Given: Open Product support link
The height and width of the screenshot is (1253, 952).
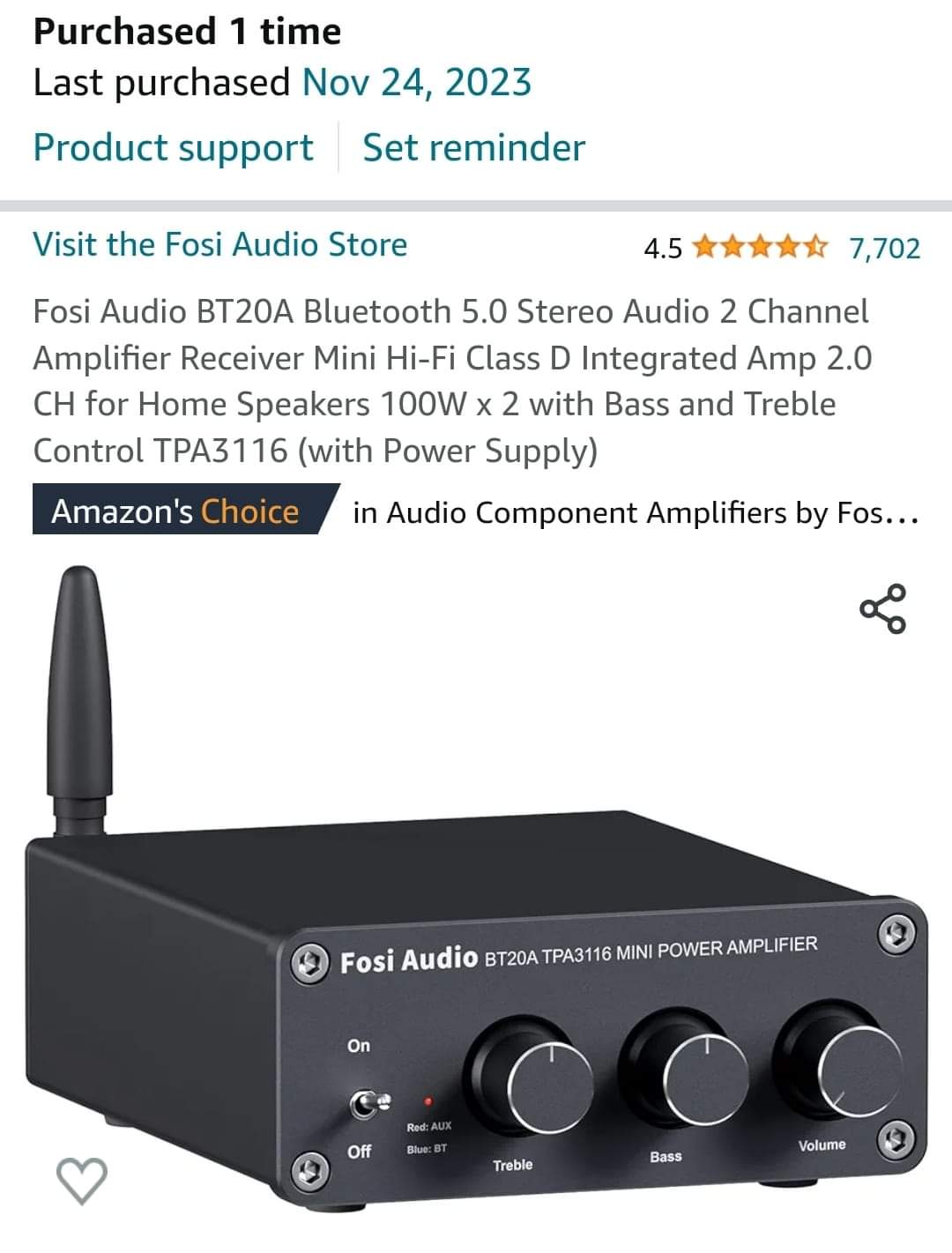Looking at the screenshot, I should (x=173, y=147).
